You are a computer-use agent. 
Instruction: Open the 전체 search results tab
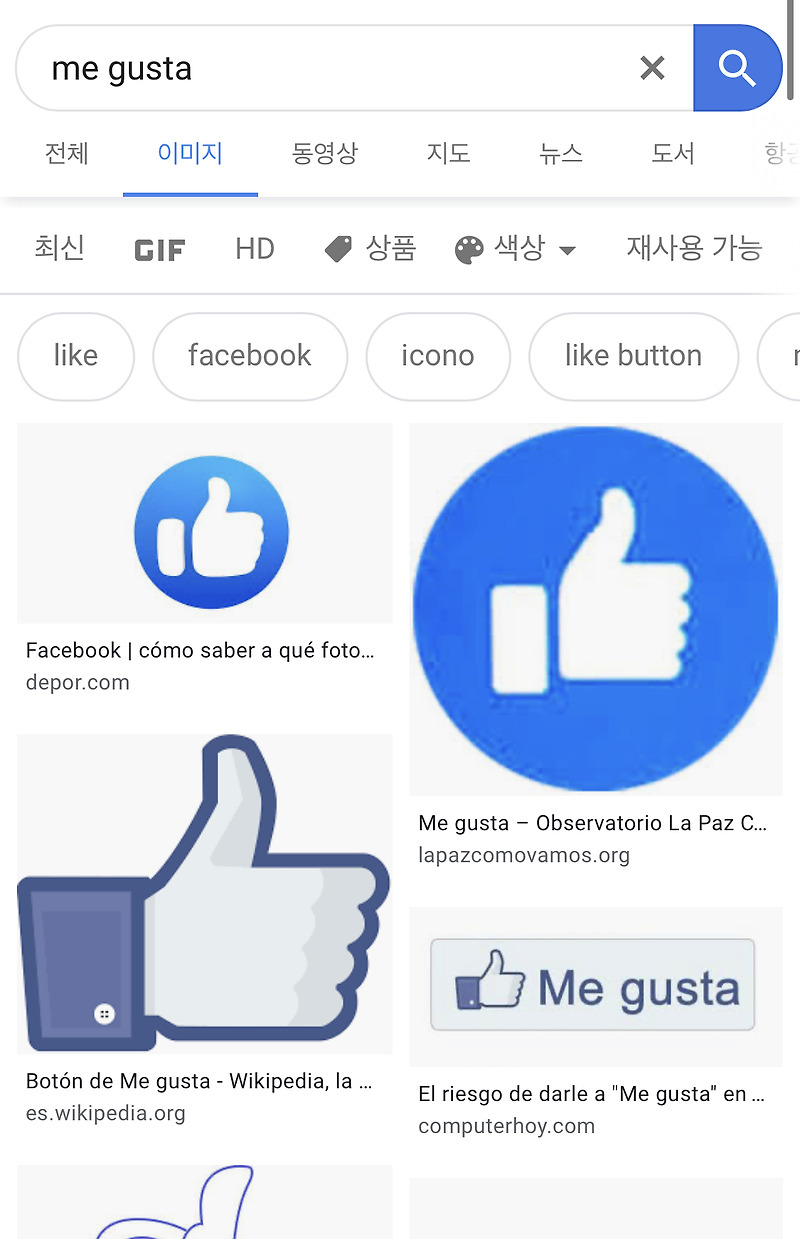(66, 153)
